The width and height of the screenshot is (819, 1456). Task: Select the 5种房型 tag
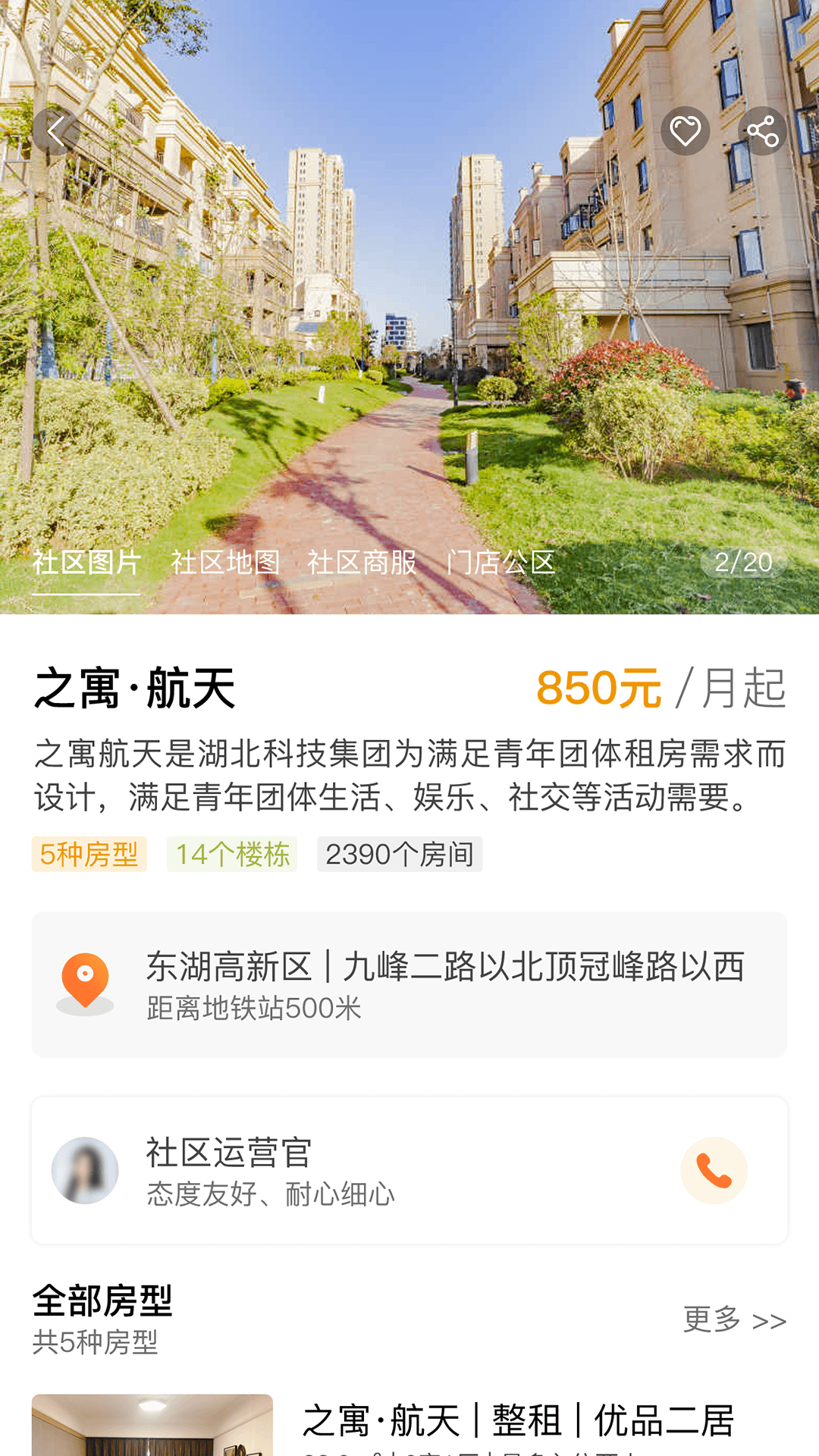click(x=88, y=855)
